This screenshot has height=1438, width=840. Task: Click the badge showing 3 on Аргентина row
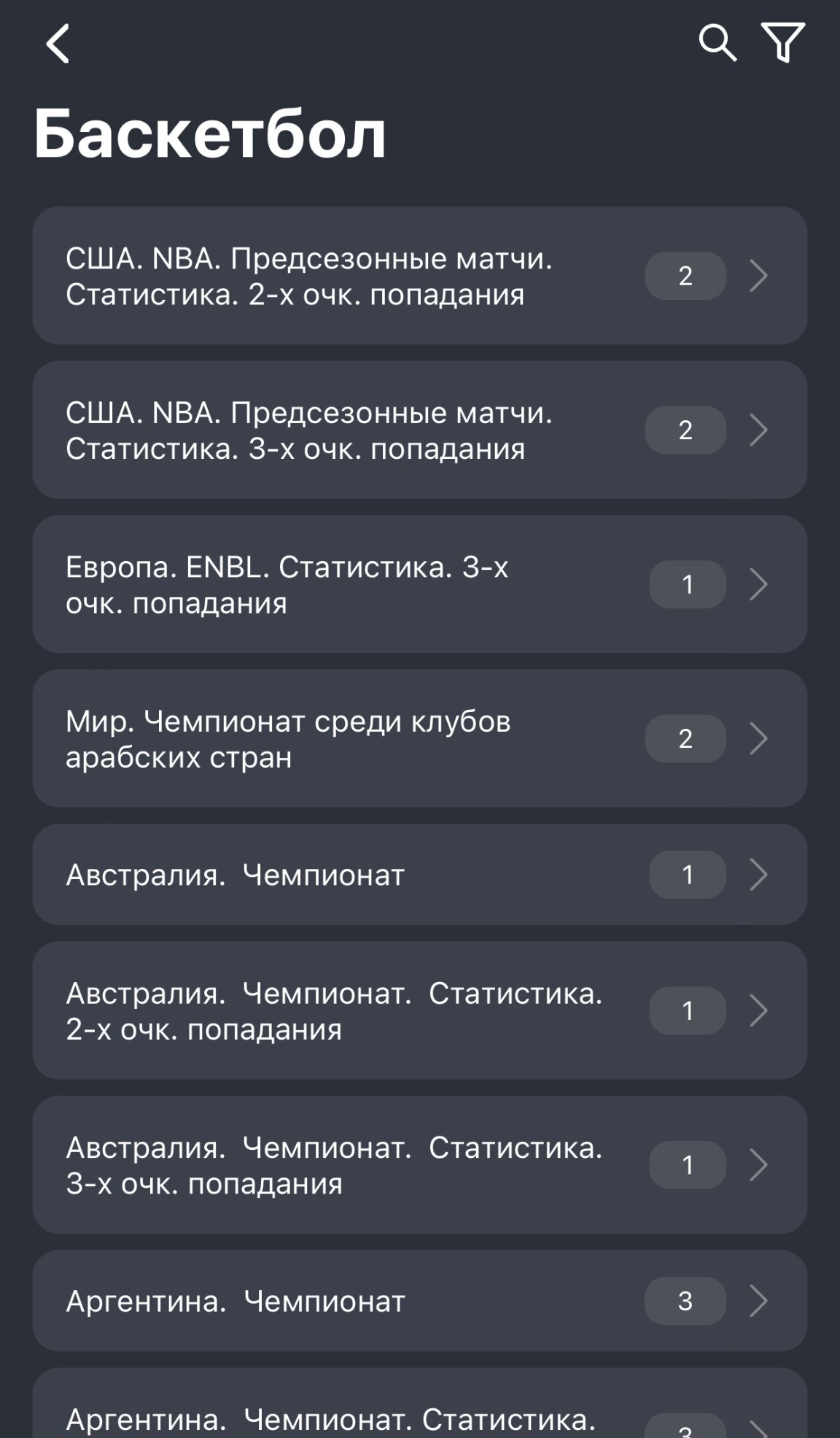[x=686, y=1302]
